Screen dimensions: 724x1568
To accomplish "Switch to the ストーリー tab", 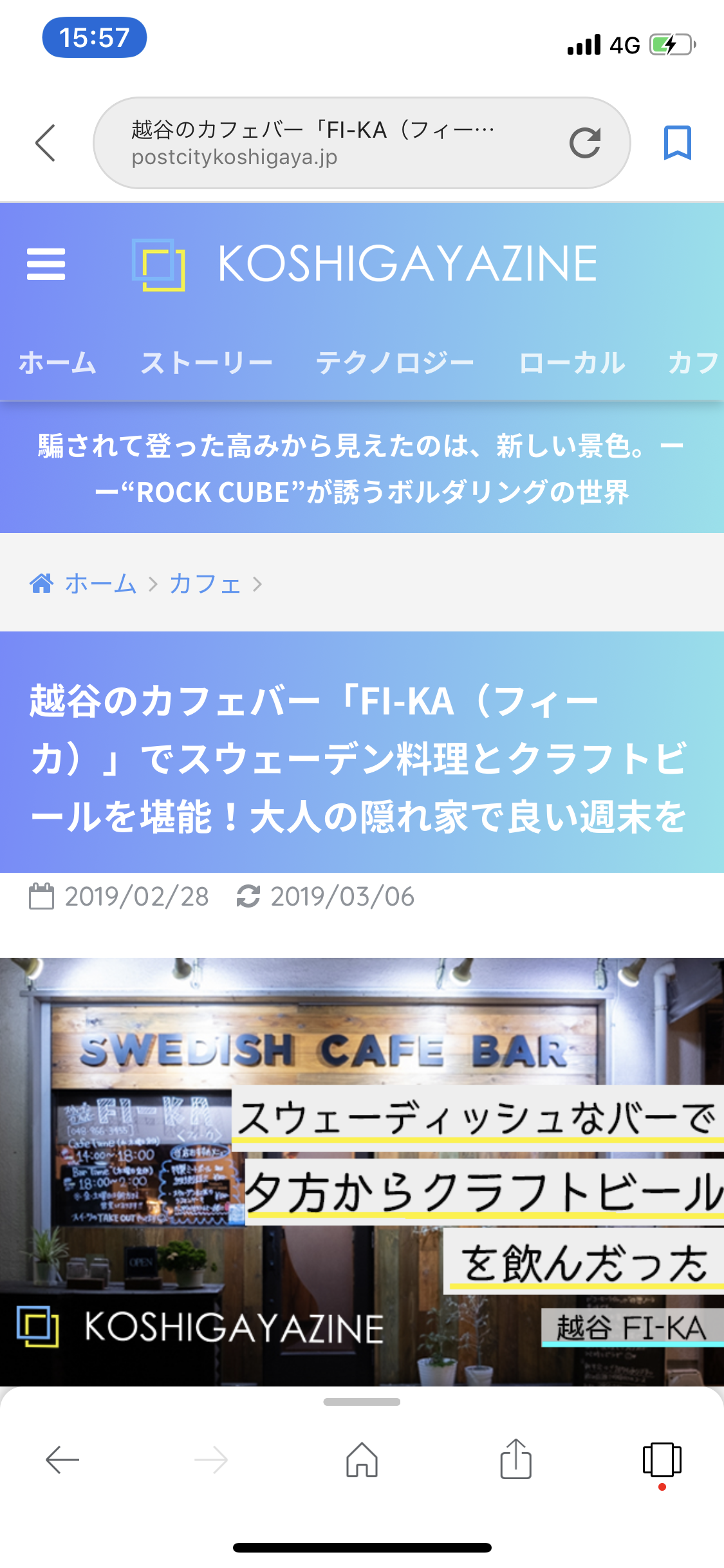I will [207, 363].
